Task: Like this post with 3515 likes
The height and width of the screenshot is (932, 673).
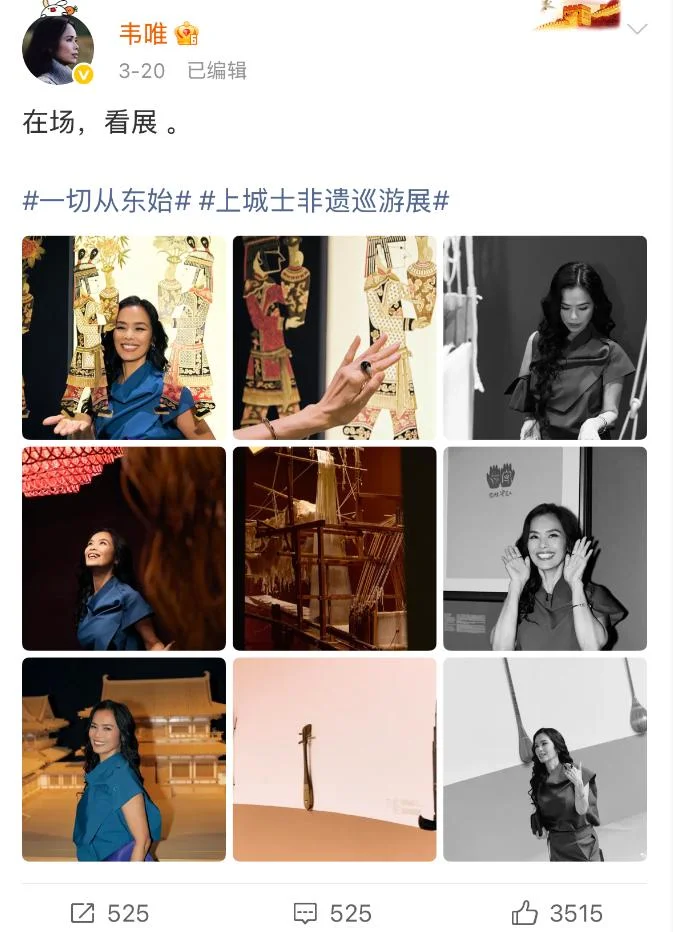Action: pyautogui.click(x=557, y=913)
